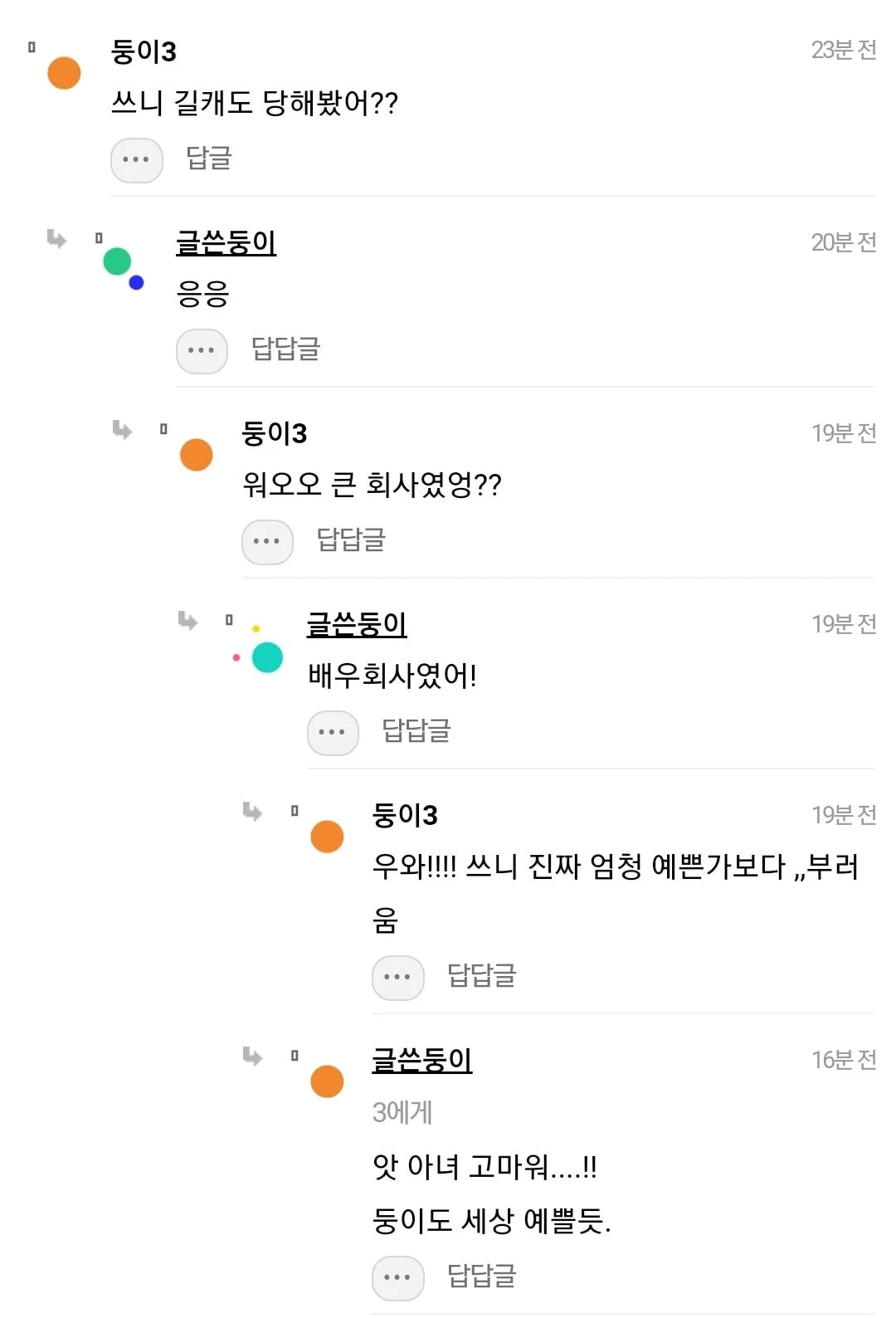896x1318 pixels.
Task: Open more options on the "우와!!!!" comment
Action: pos(397,977)
